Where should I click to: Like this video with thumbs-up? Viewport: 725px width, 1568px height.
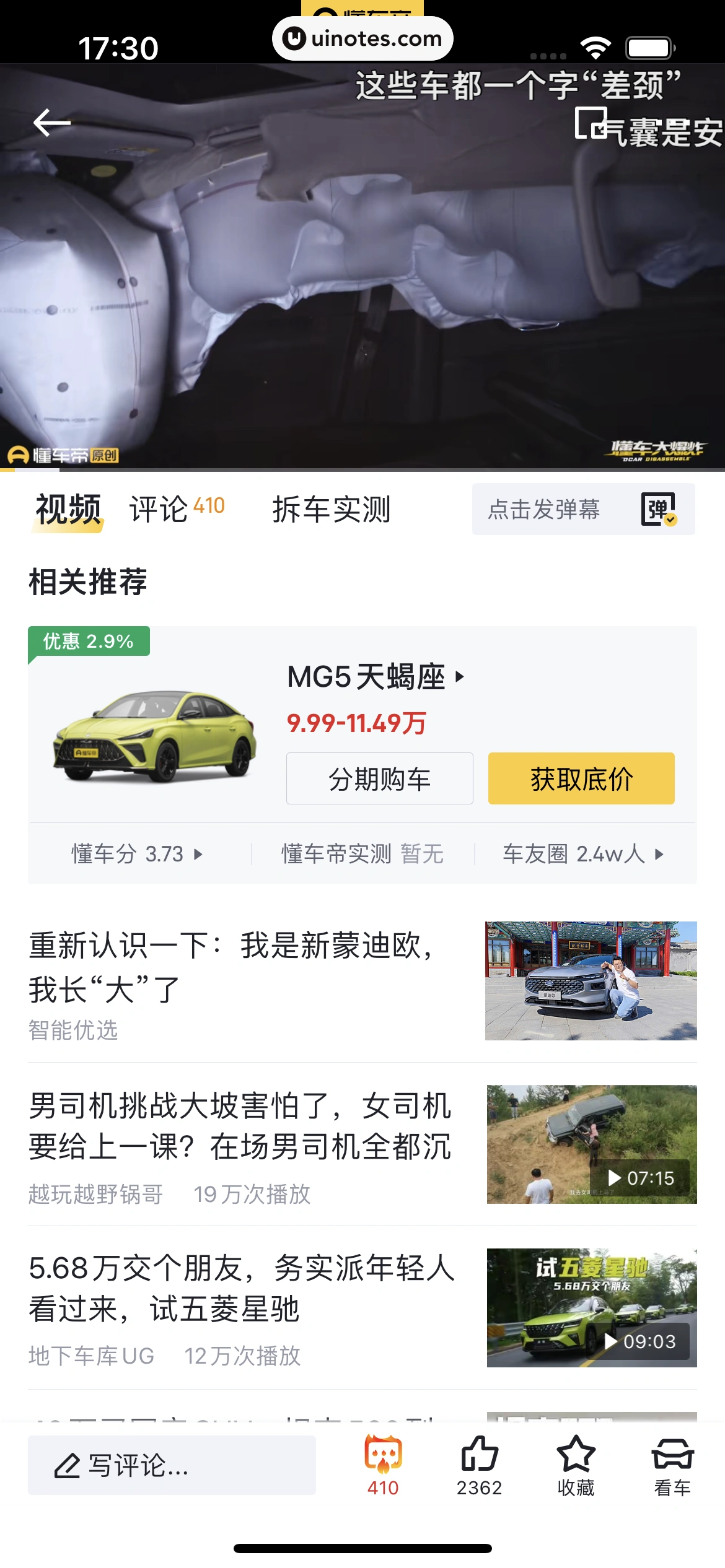479,1465
